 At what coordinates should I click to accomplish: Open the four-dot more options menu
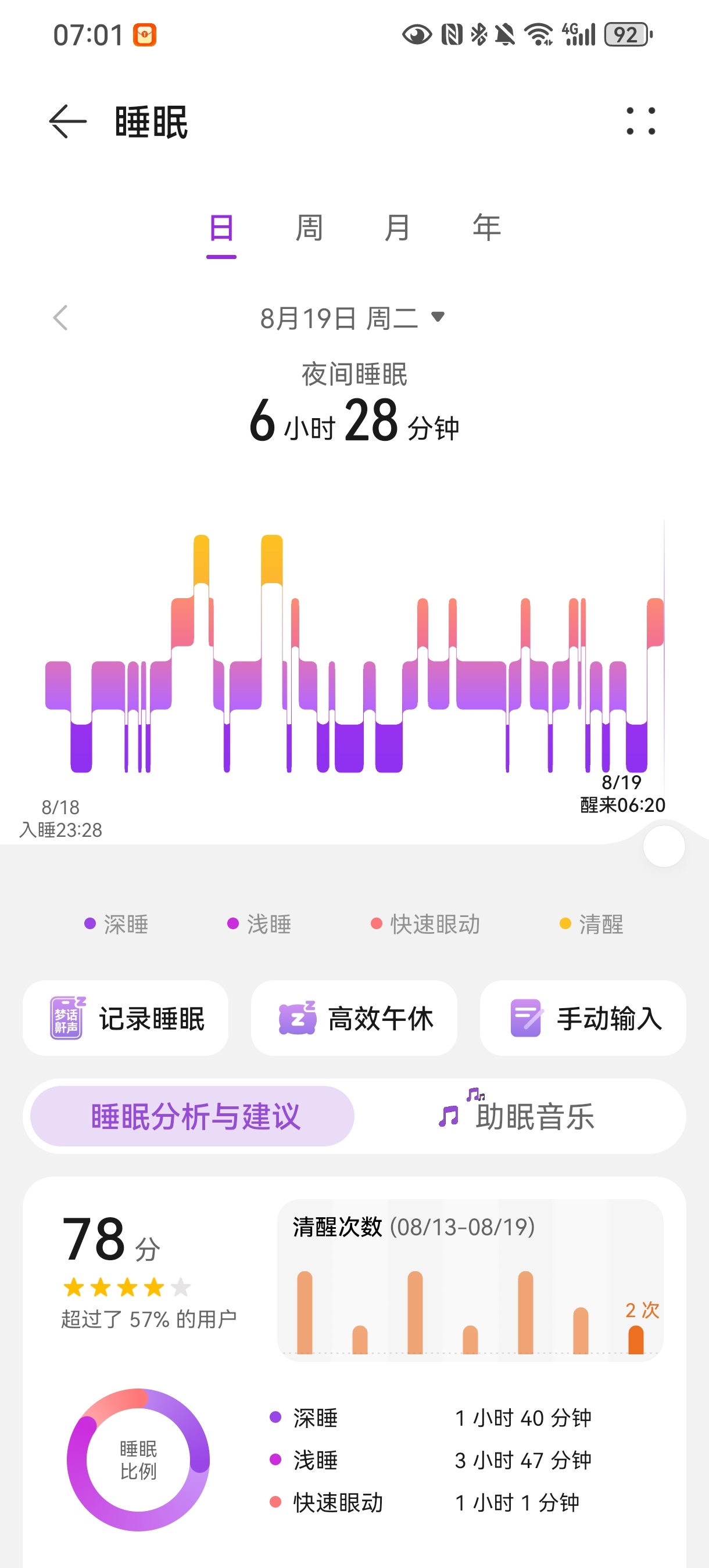641,121
